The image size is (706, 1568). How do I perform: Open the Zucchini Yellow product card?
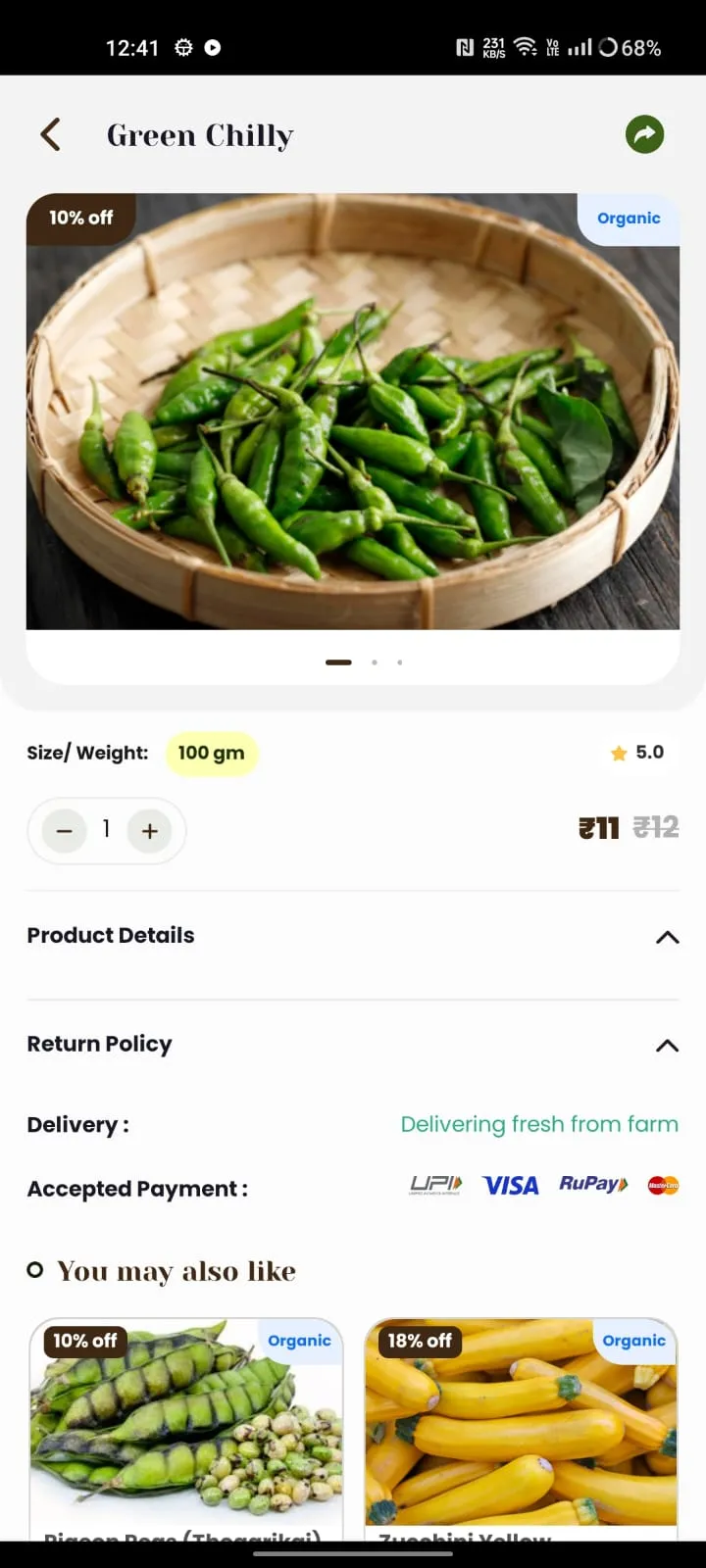(x=520, y=1421)
